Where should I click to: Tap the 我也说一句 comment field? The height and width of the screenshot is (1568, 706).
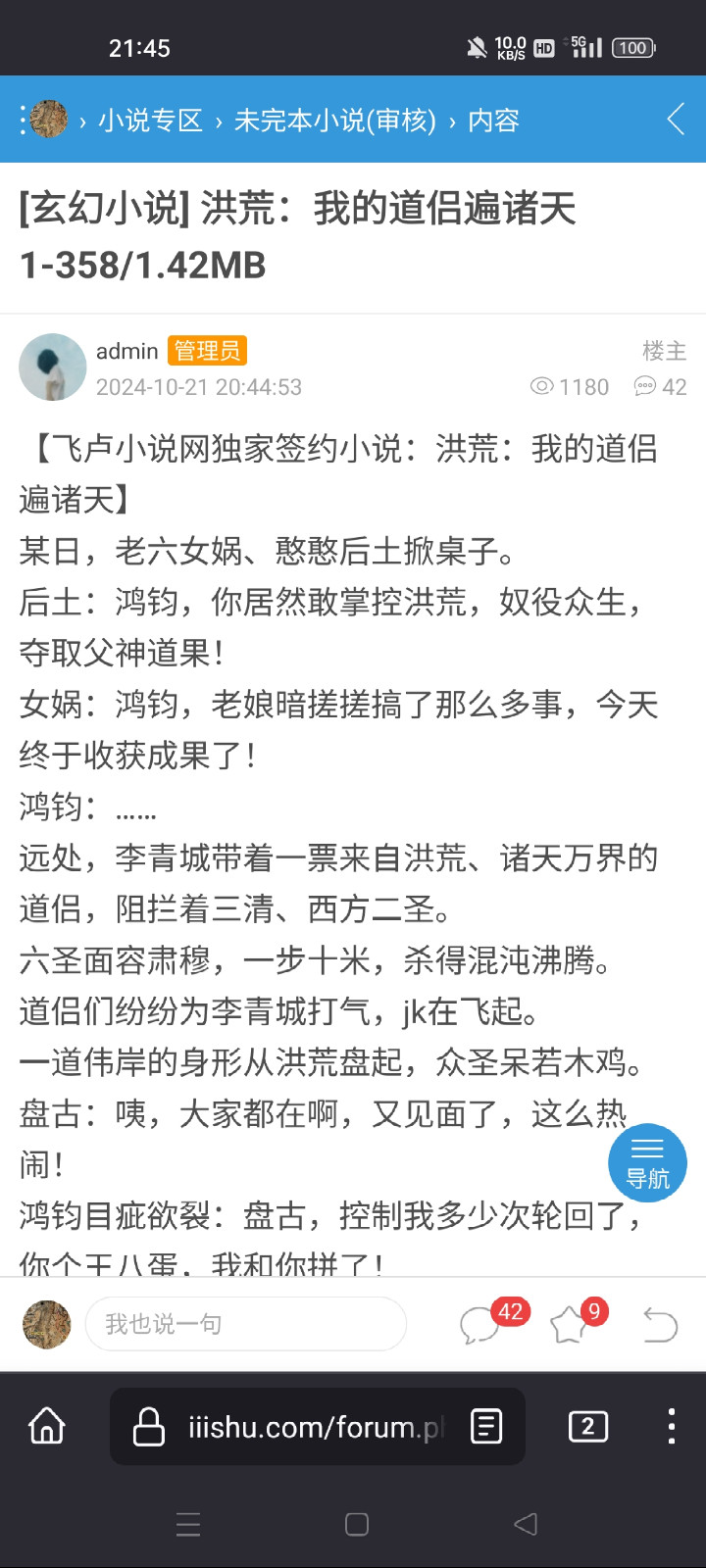245,1324
